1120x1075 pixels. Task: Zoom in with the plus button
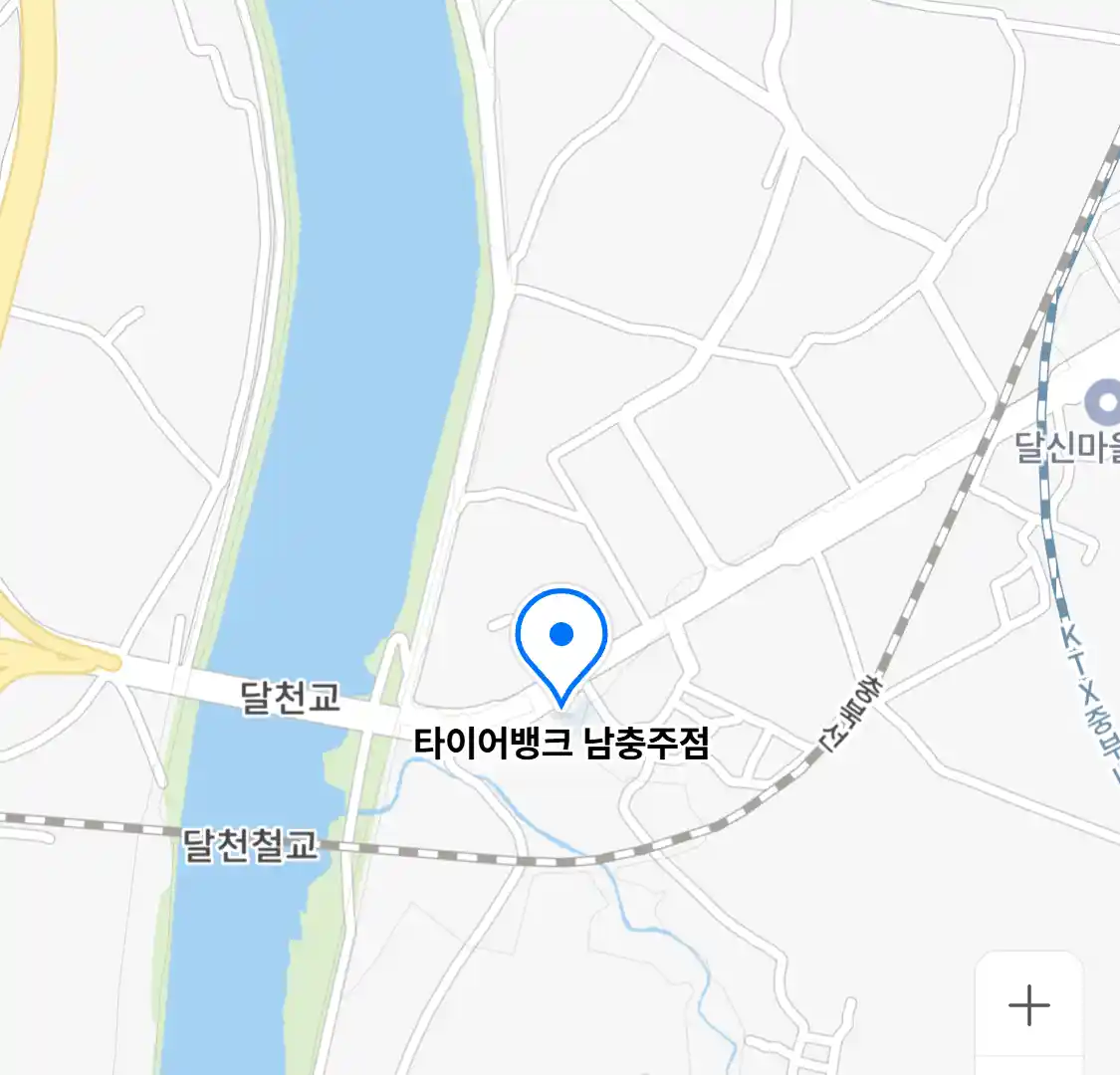pyautogui.click(x=1028, y=1005)
